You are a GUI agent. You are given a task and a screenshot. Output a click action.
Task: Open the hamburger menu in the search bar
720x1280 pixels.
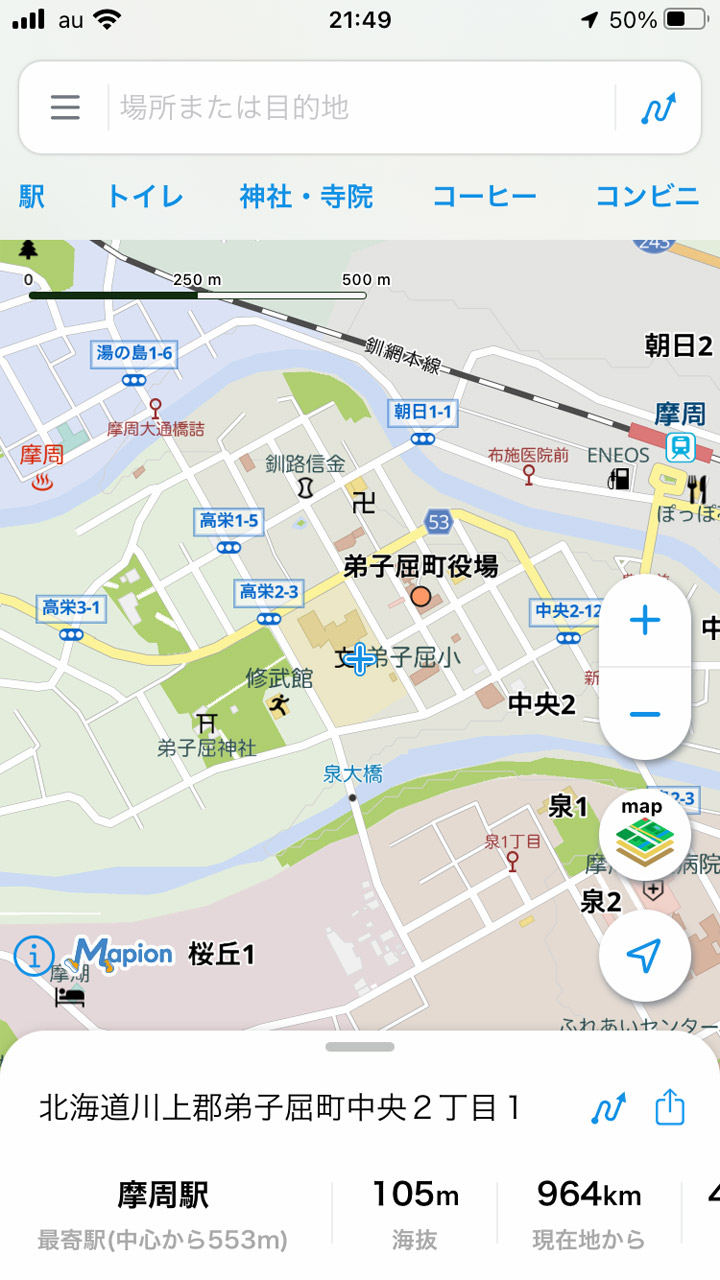(x=64, y=107)
